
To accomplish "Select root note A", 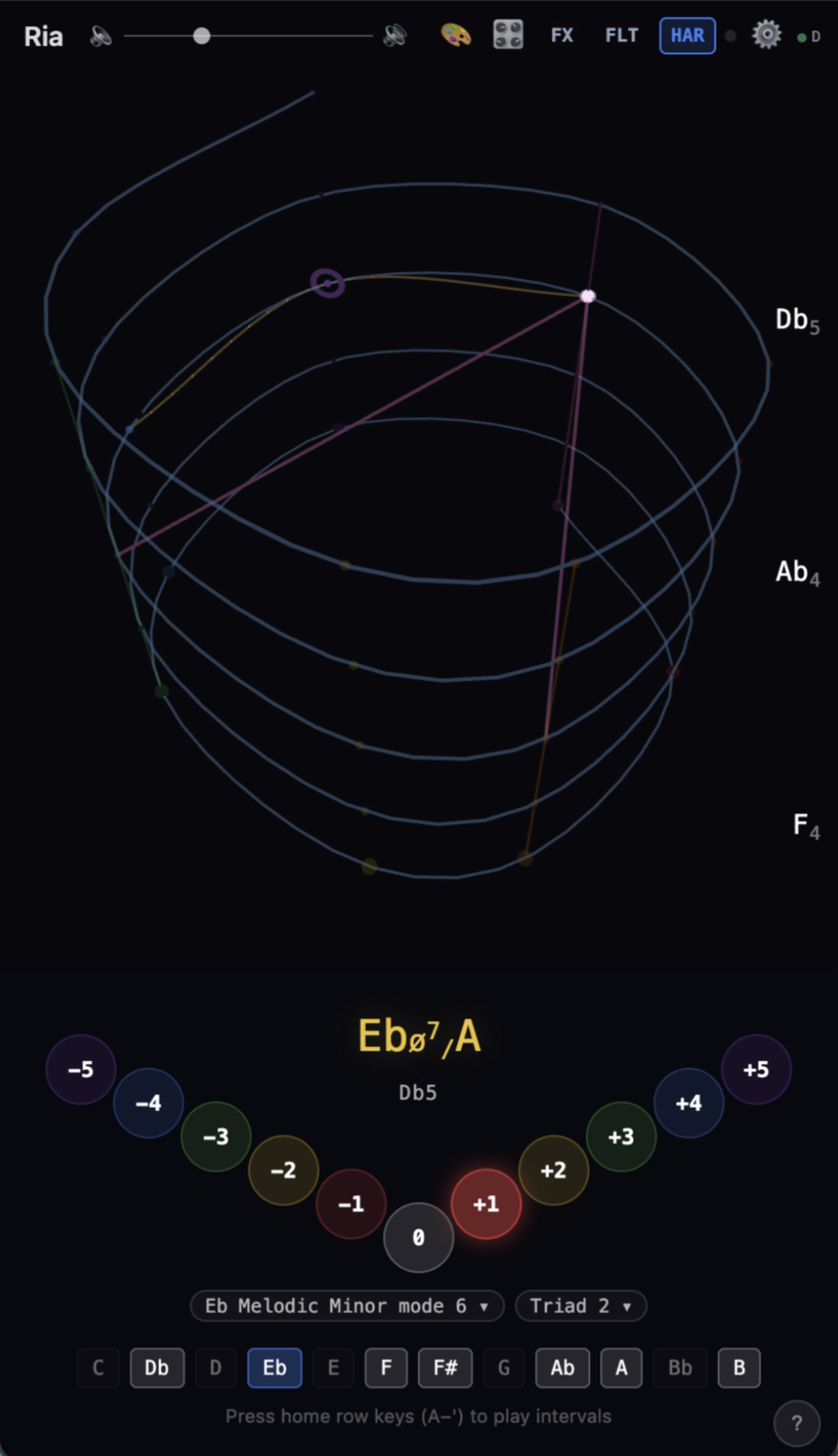I will tap(620, 1367).
